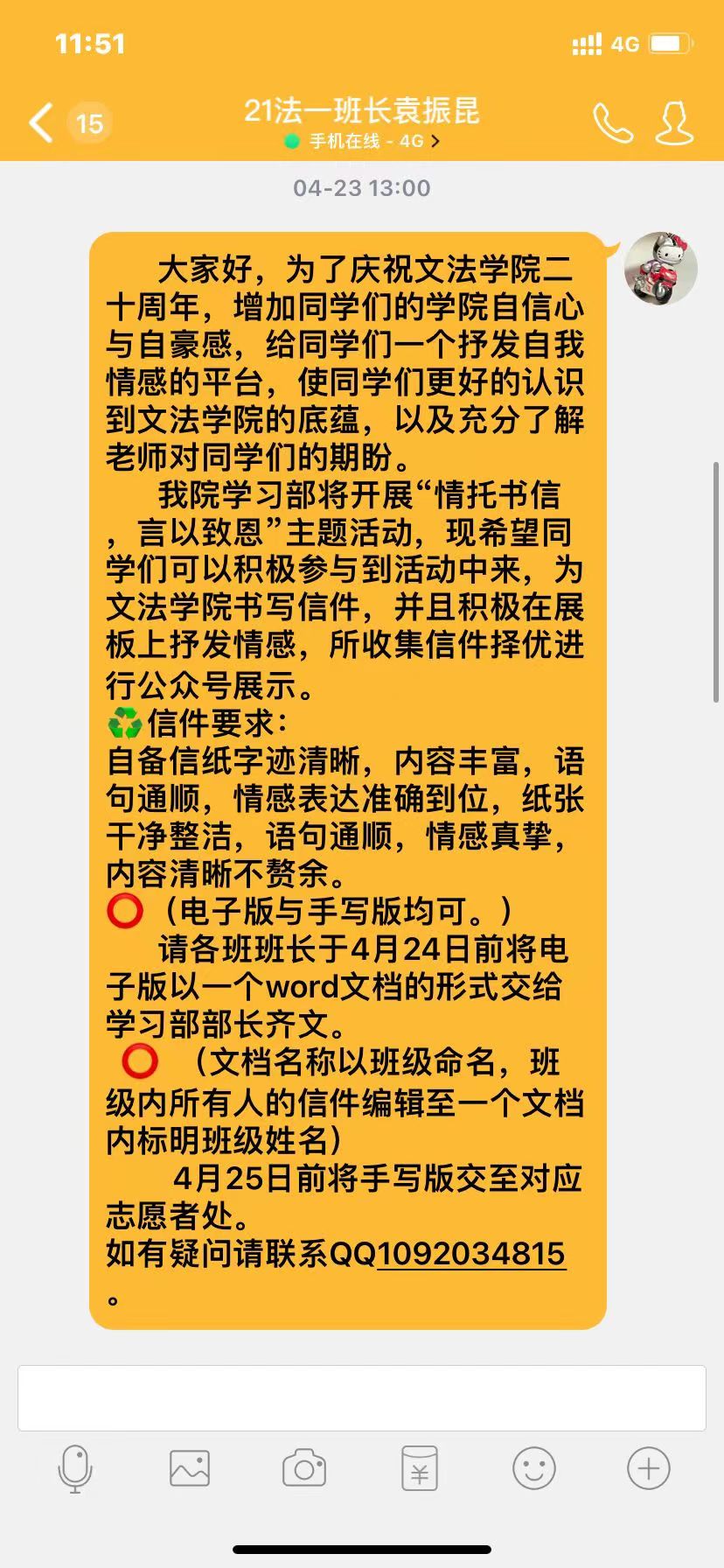Image resolution: width=724 pixels, height=1568 pixels.
Task: Tap the microphone voice message icon
Action: coord(75,1468)
